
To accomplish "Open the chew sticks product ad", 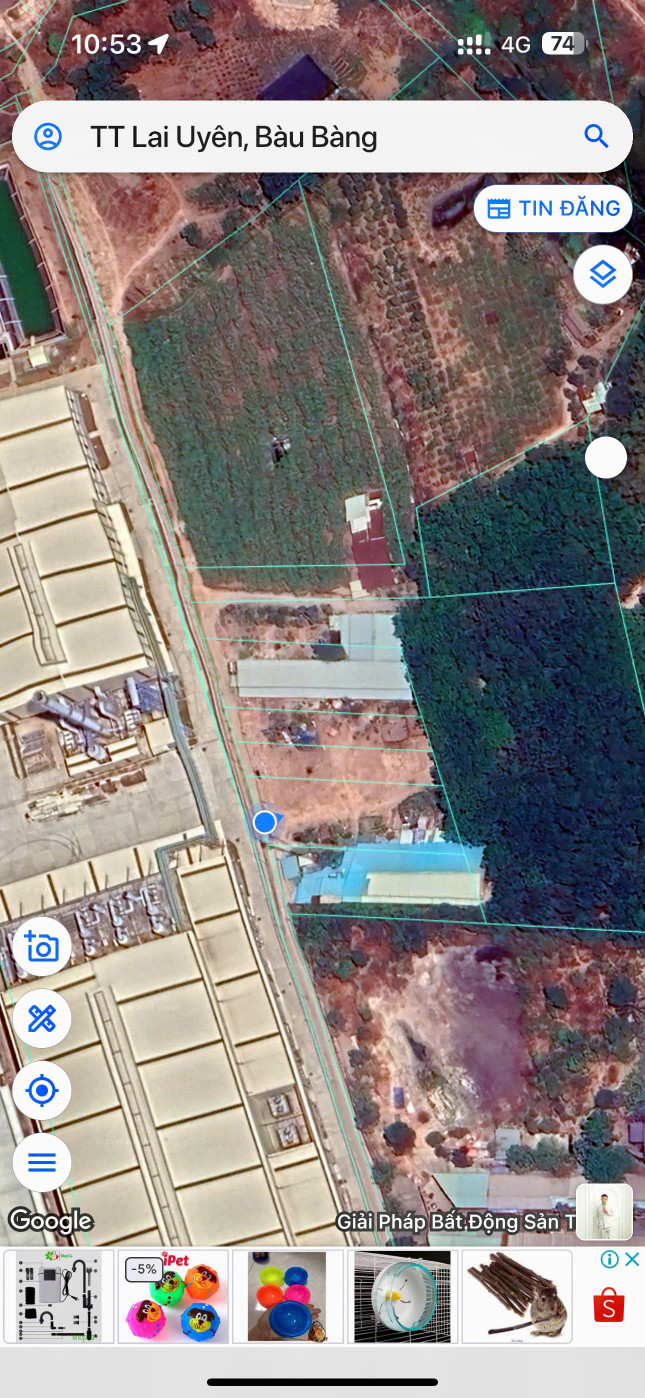I will point(517,1296).
